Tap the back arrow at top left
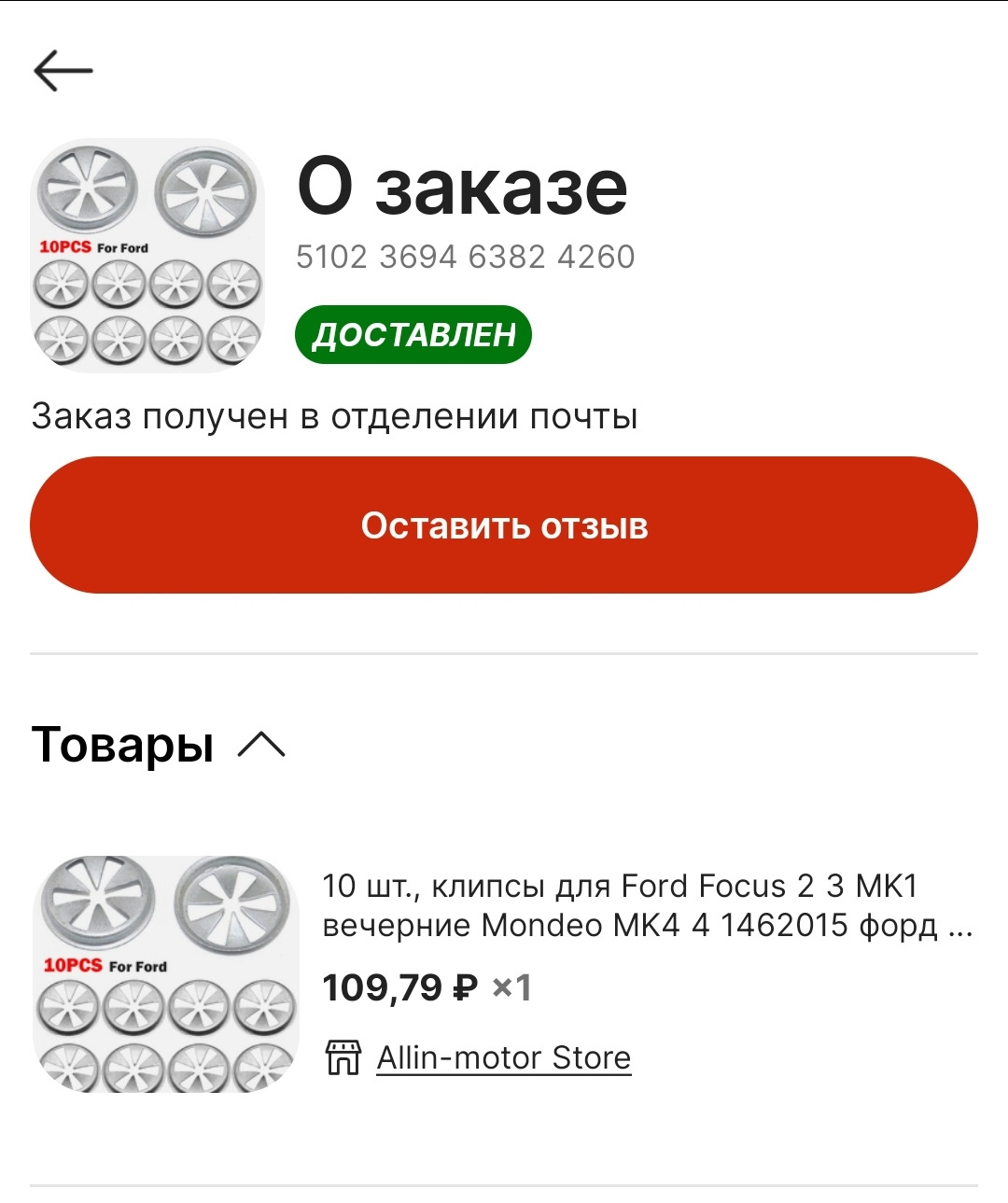This screenshot has height=1203, width=1008. pos(63,68)
